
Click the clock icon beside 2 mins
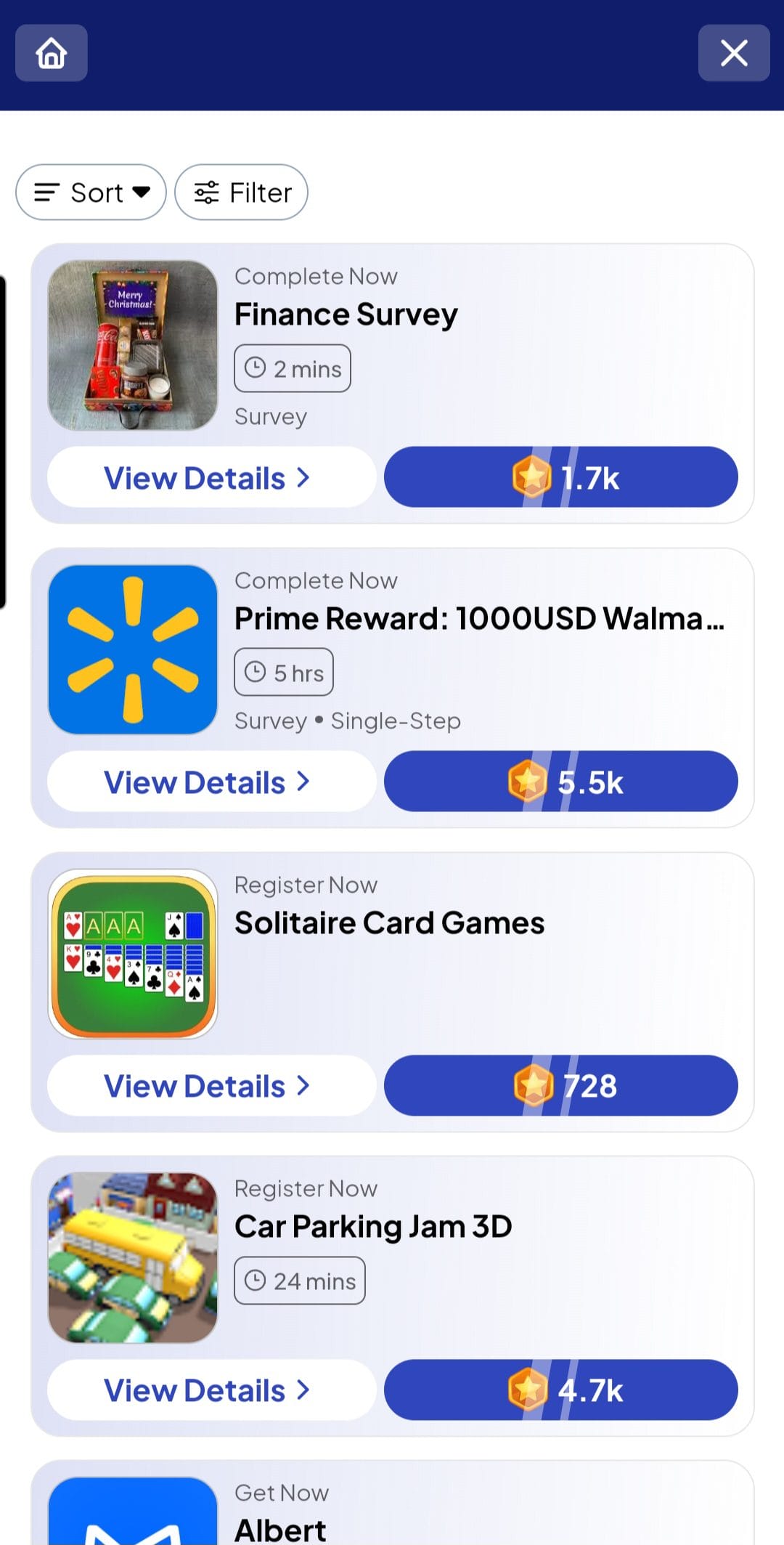(256, 368)
